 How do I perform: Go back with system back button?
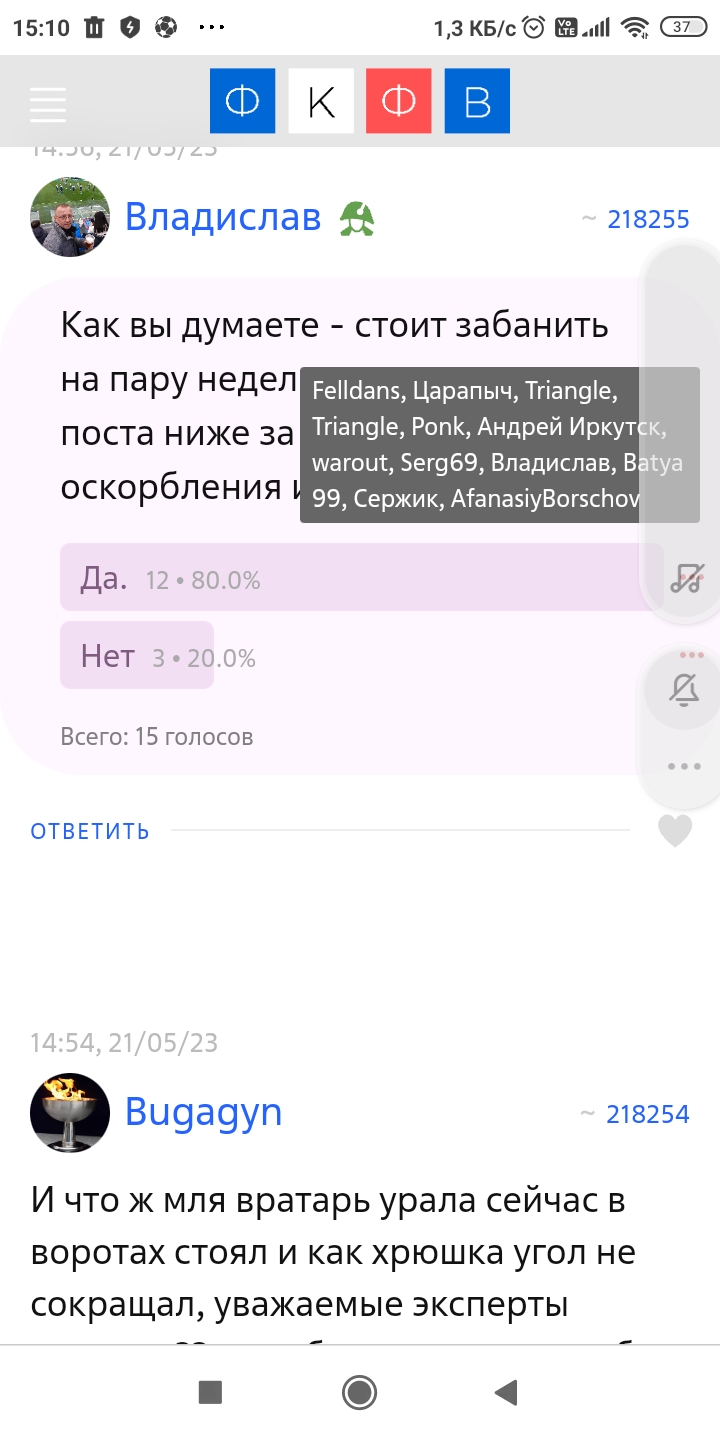click(x=506, y=1392)
